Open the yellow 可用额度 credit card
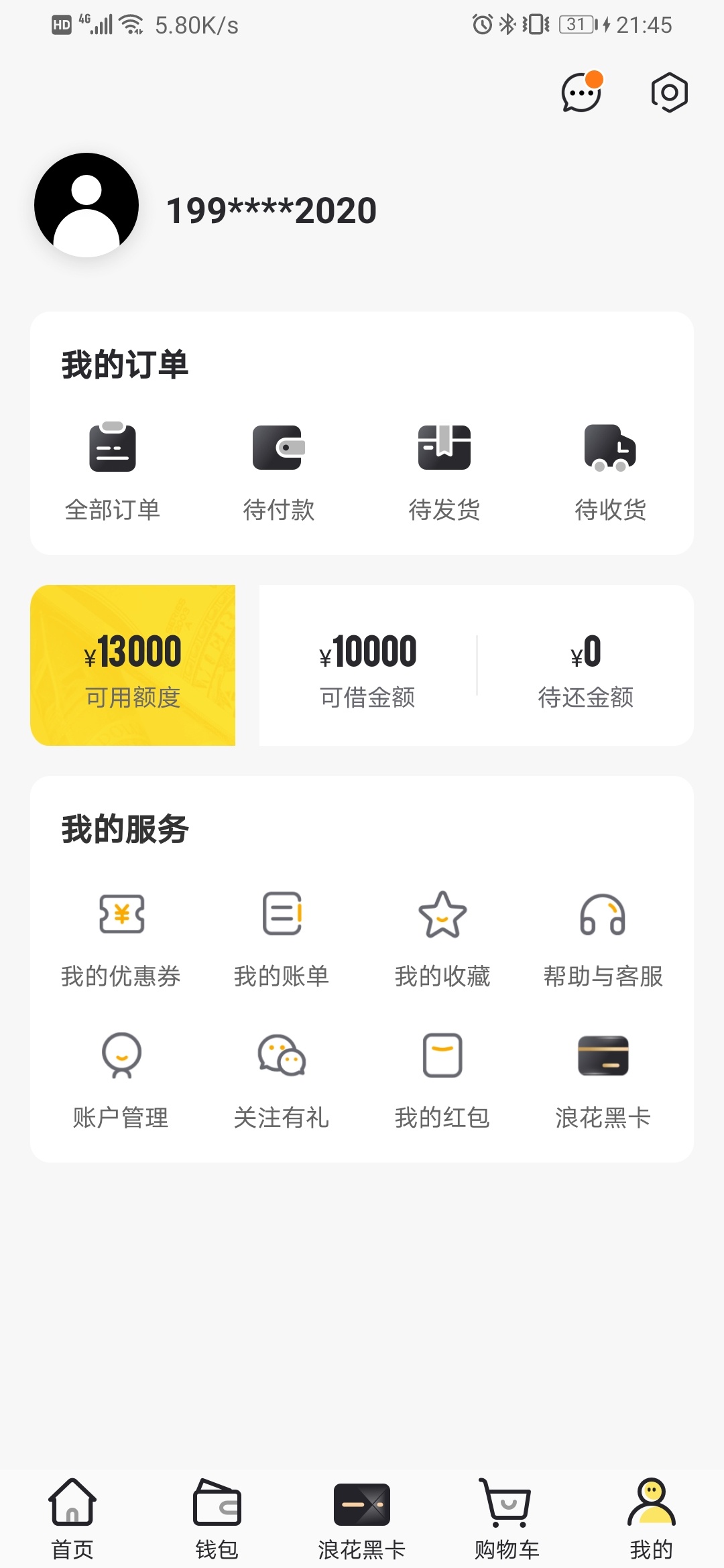The image size is (724, 1568). (133, 665)
